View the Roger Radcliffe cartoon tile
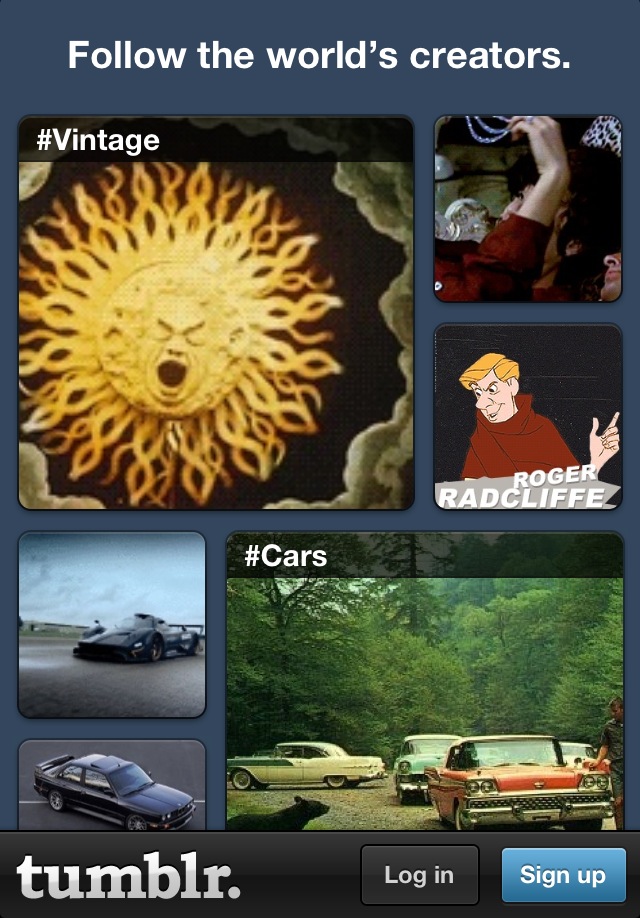This screenshot has height=918, width=640. click(528, 416)
